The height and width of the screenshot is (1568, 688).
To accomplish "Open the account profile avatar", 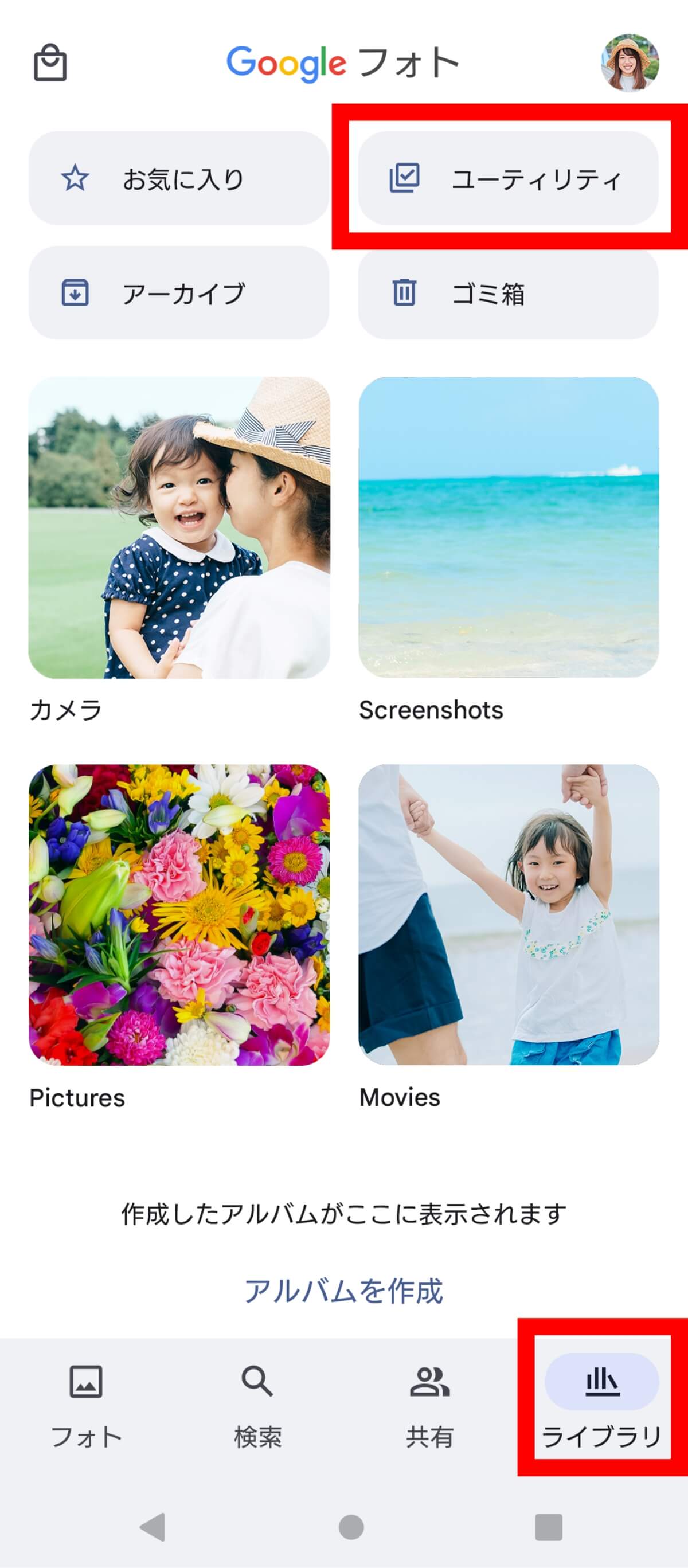I will tap(630, 62).
